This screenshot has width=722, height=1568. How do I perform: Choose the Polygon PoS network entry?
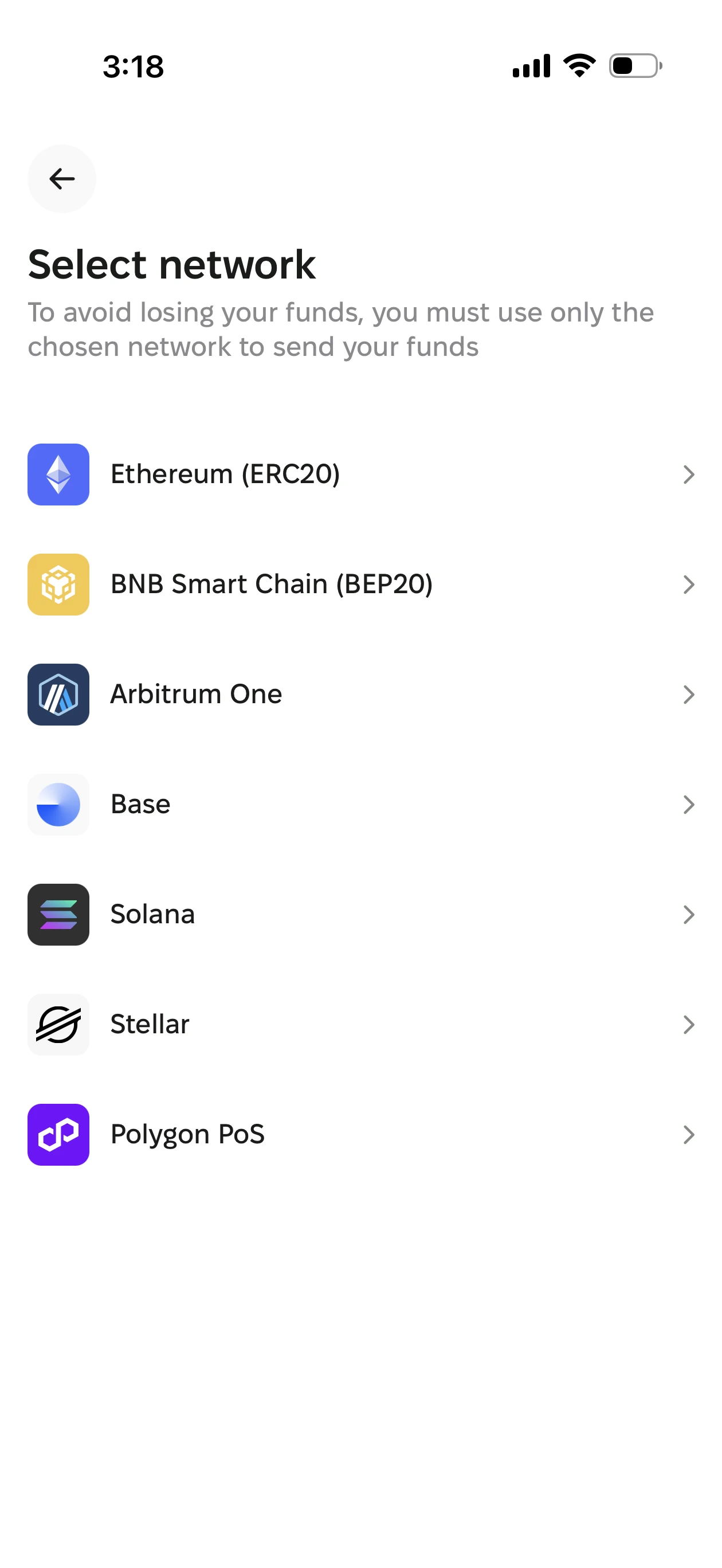coord(361,1134)
